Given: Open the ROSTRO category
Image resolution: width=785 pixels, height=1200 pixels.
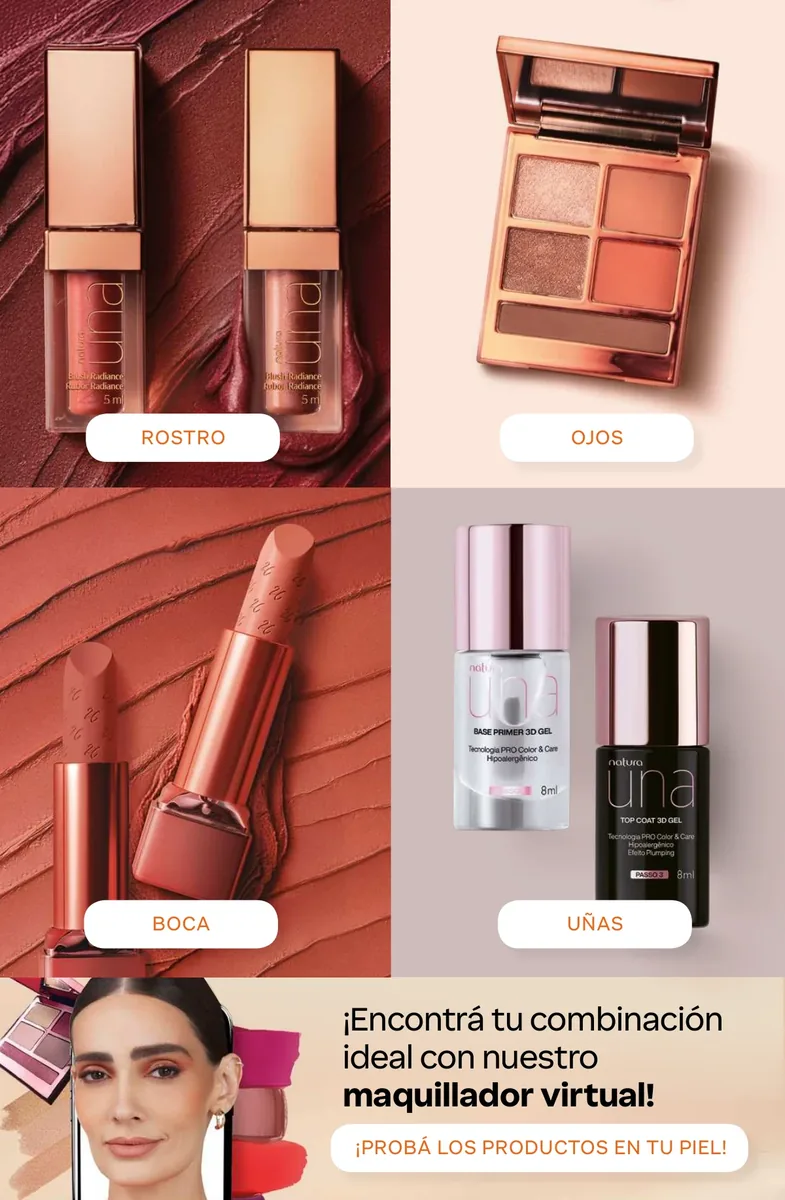Looking at the screenshot, I should pos(183,437).
